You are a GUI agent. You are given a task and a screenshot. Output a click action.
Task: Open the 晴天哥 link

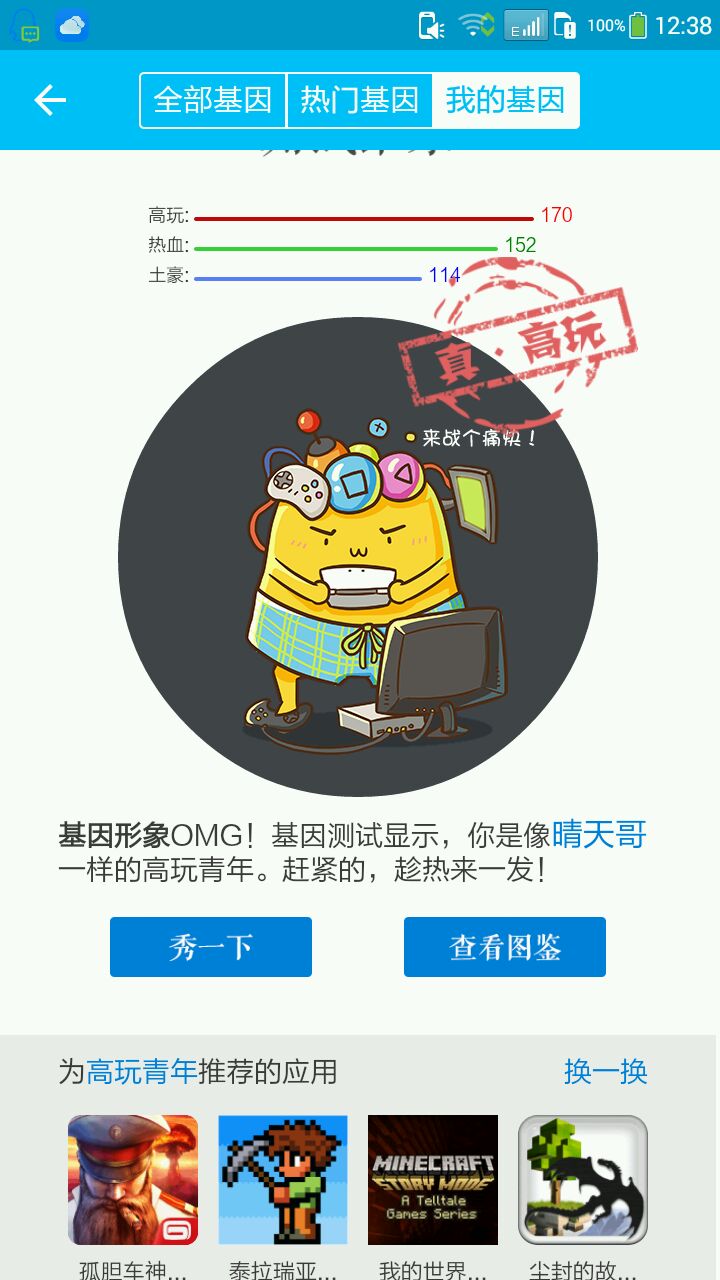point(599,835)
